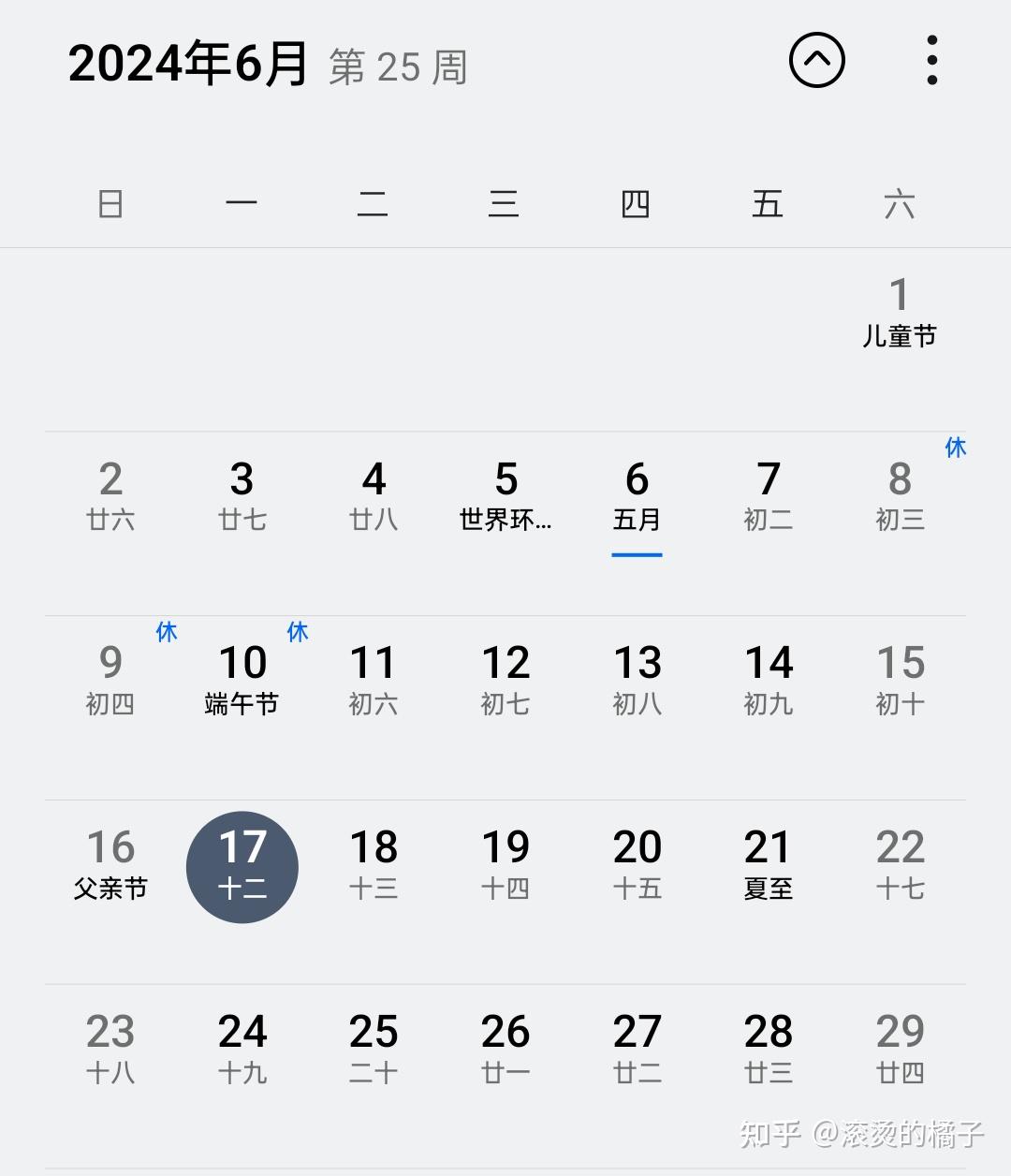Collapse the calendar with the up-chevron icon

coord(816,61)
